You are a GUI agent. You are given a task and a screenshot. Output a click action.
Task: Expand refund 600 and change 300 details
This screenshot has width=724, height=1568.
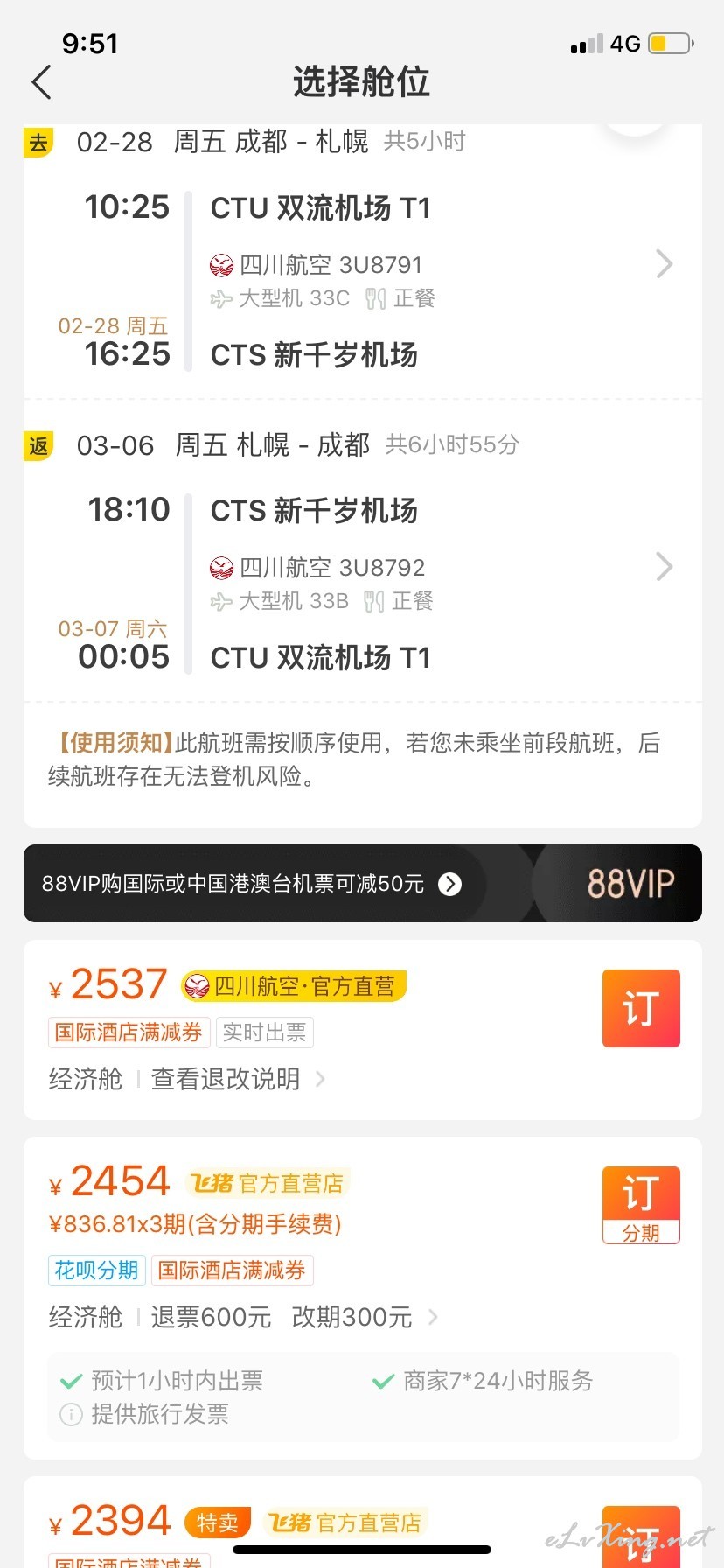(x=295, y=1317)
